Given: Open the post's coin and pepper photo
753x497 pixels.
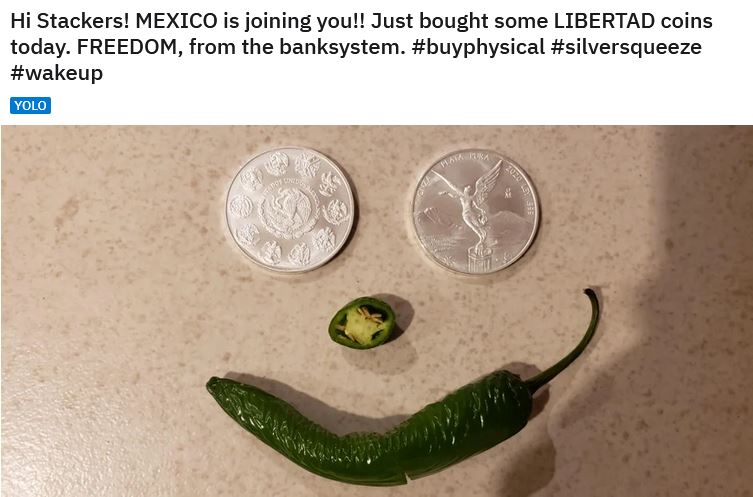Looking at the screenshot, I should 376,310.
